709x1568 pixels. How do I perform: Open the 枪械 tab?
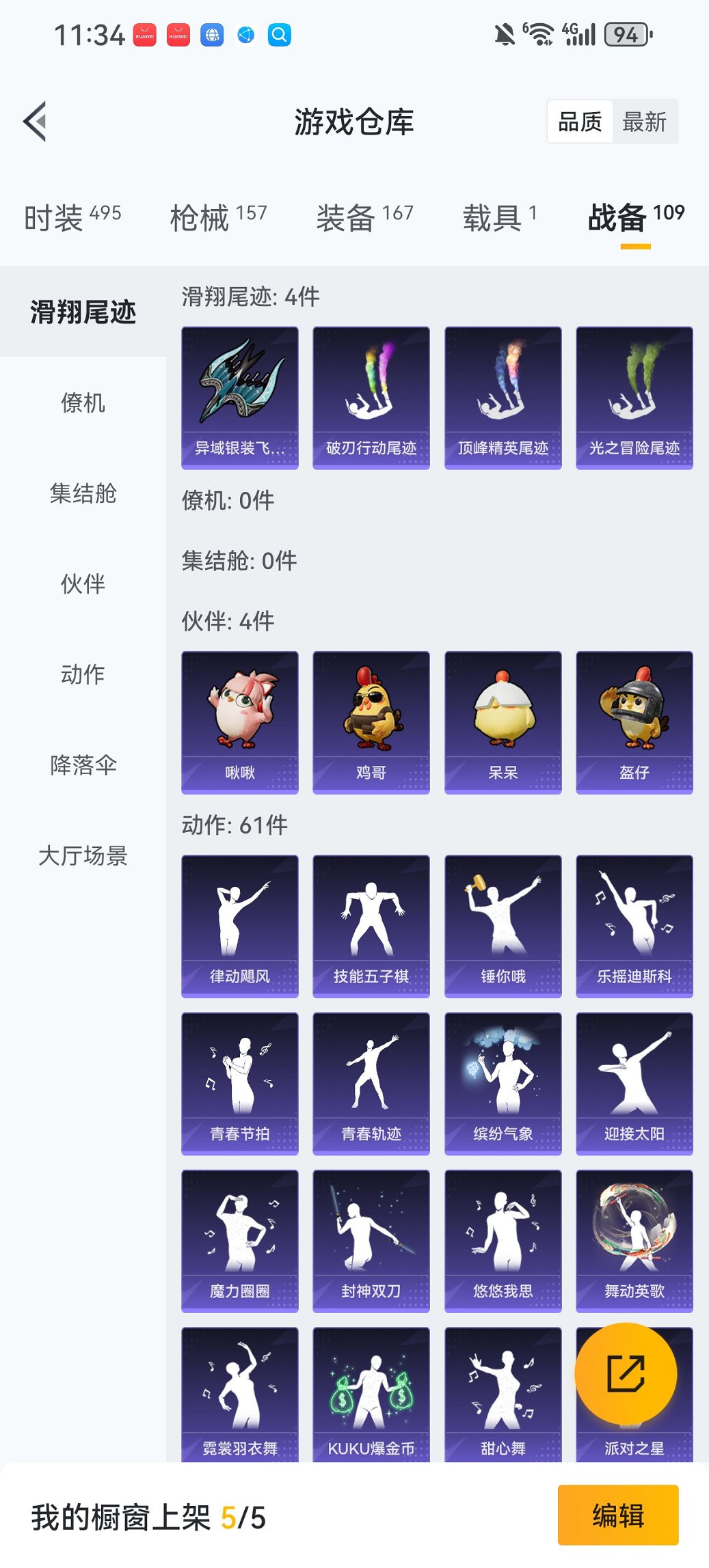tap(218, 218)
